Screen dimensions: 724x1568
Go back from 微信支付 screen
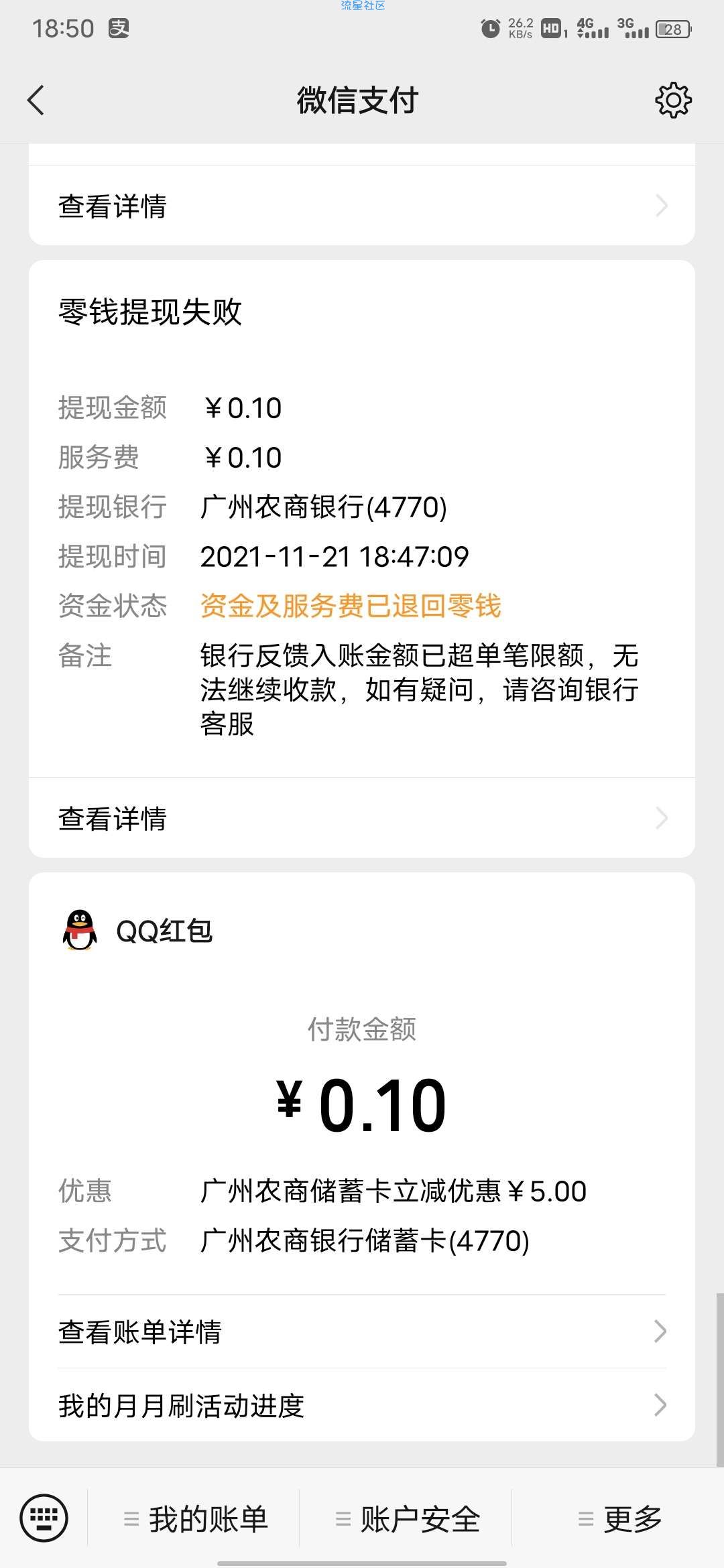36,101
